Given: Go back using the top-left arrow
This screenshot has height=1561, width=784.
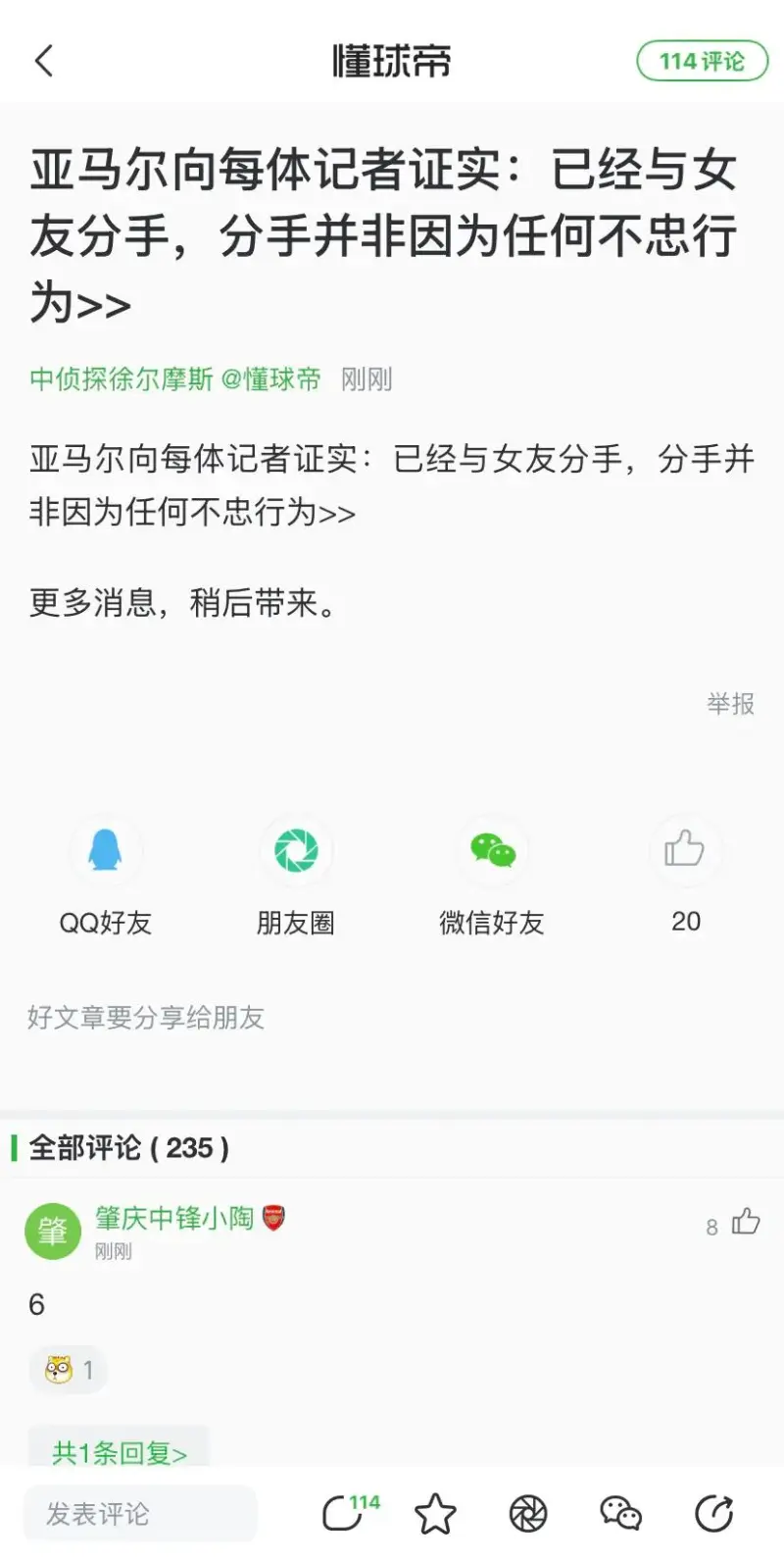Looking at the screenshot, I should tap(44, 61).
